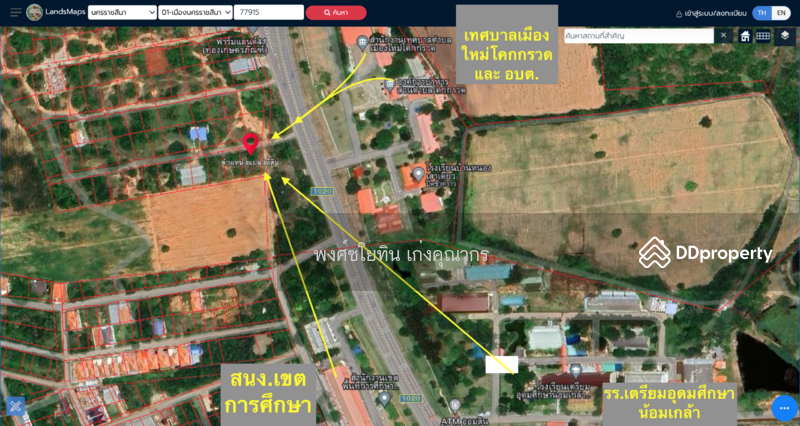The image size is (800, 426).
Task: Open the blue chat bubble button
Action: click(784, 408)
